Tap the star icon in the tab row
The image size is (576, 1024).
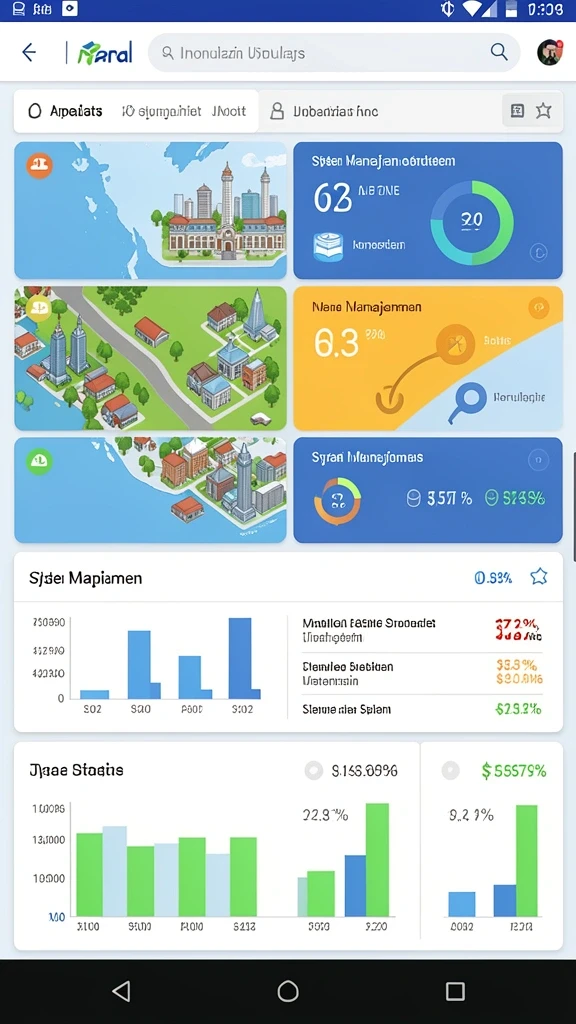(x=543, y=111)
